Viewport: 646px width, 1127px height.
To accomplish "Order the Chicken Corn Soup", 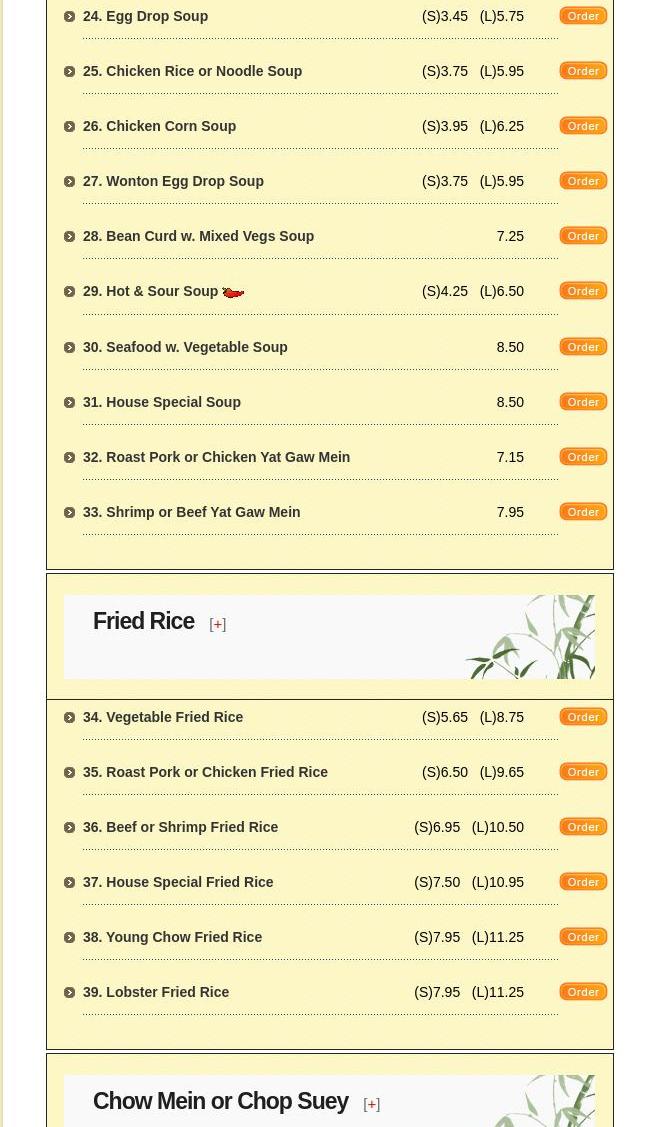I will coord(583,126).
